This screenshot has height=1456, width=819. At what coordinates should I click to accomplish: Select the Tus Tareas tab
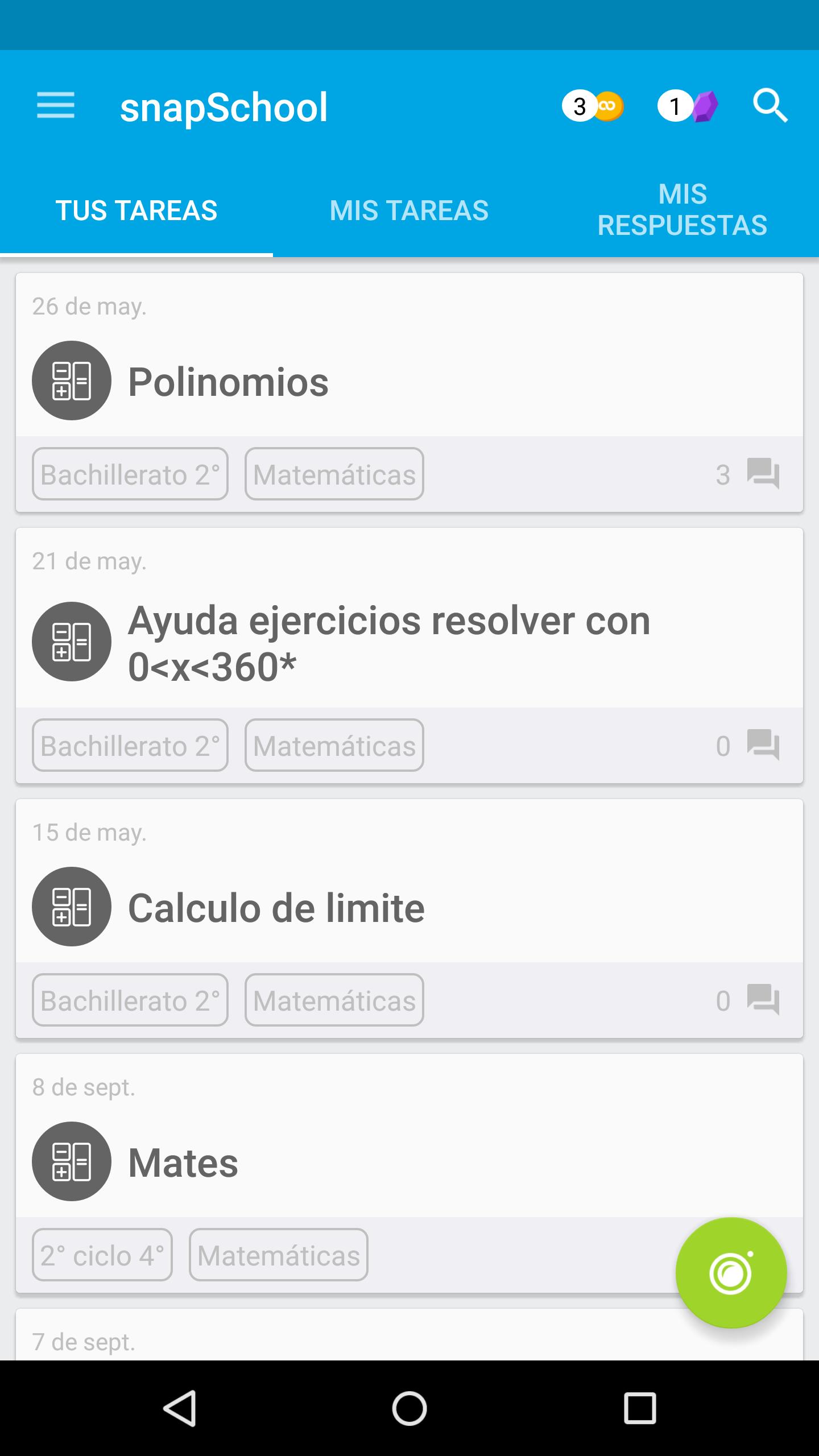click(136, 210)
